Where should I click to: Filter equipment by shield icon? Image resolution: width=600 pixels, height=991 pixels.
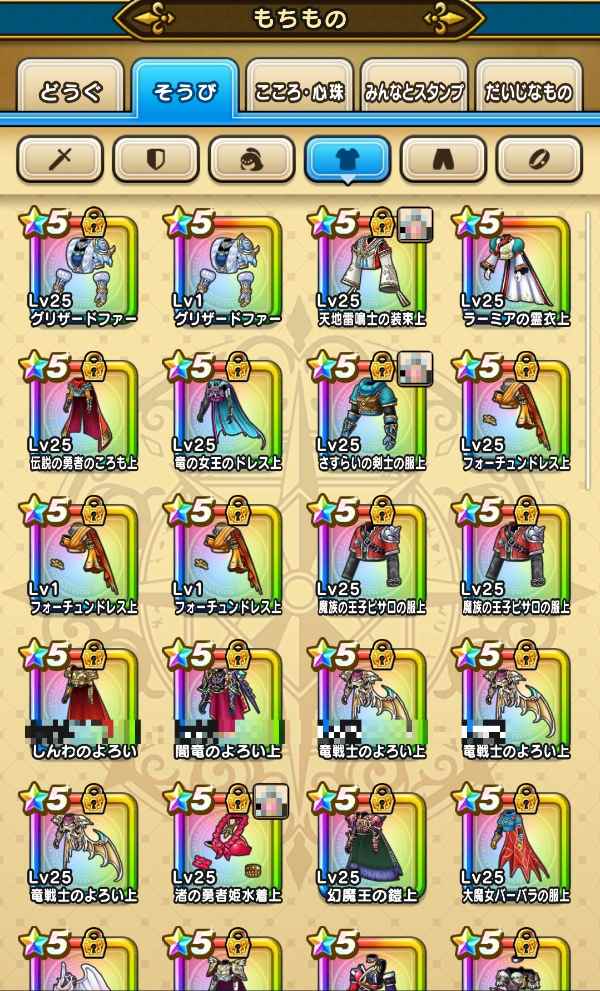click(x=156, y=158)
